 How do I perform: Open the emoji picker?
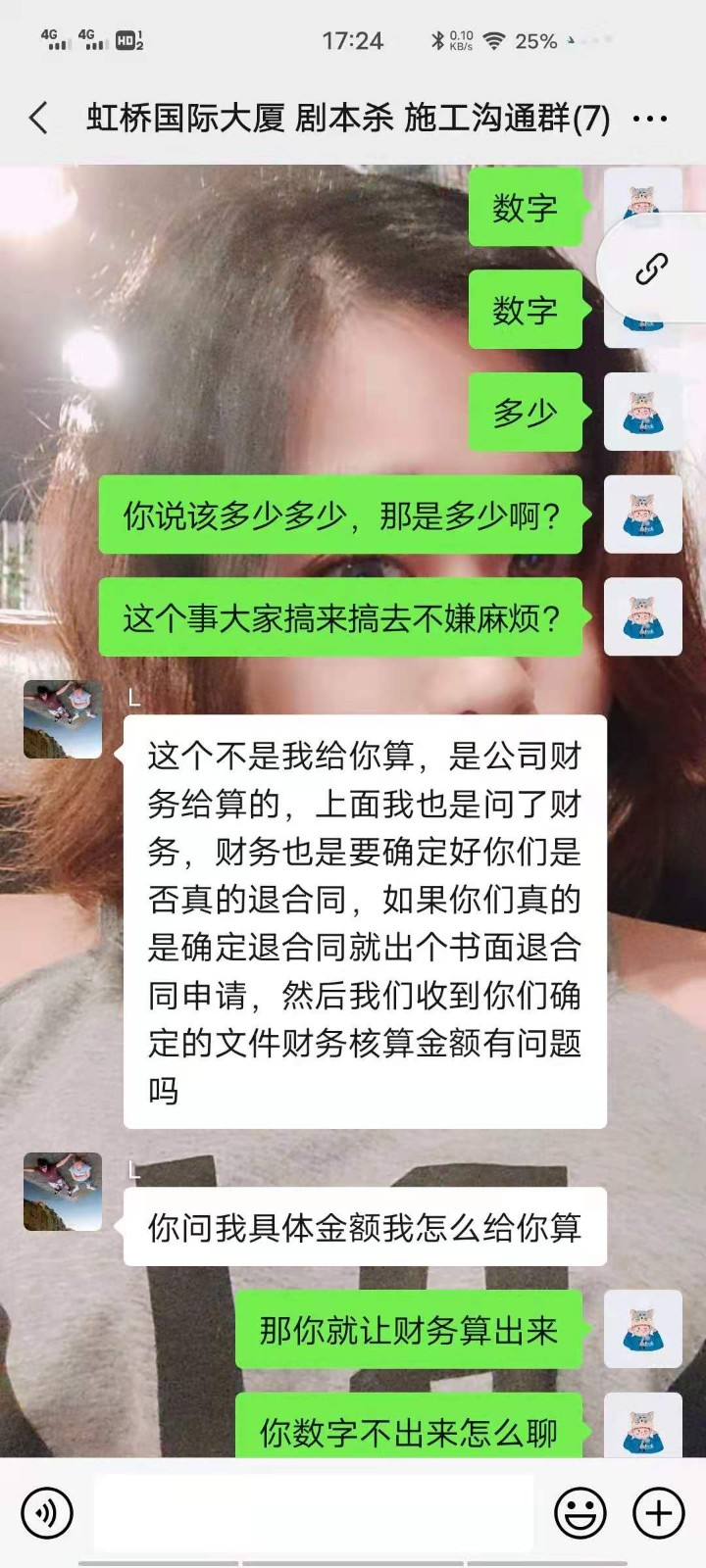coord(580,1513)
